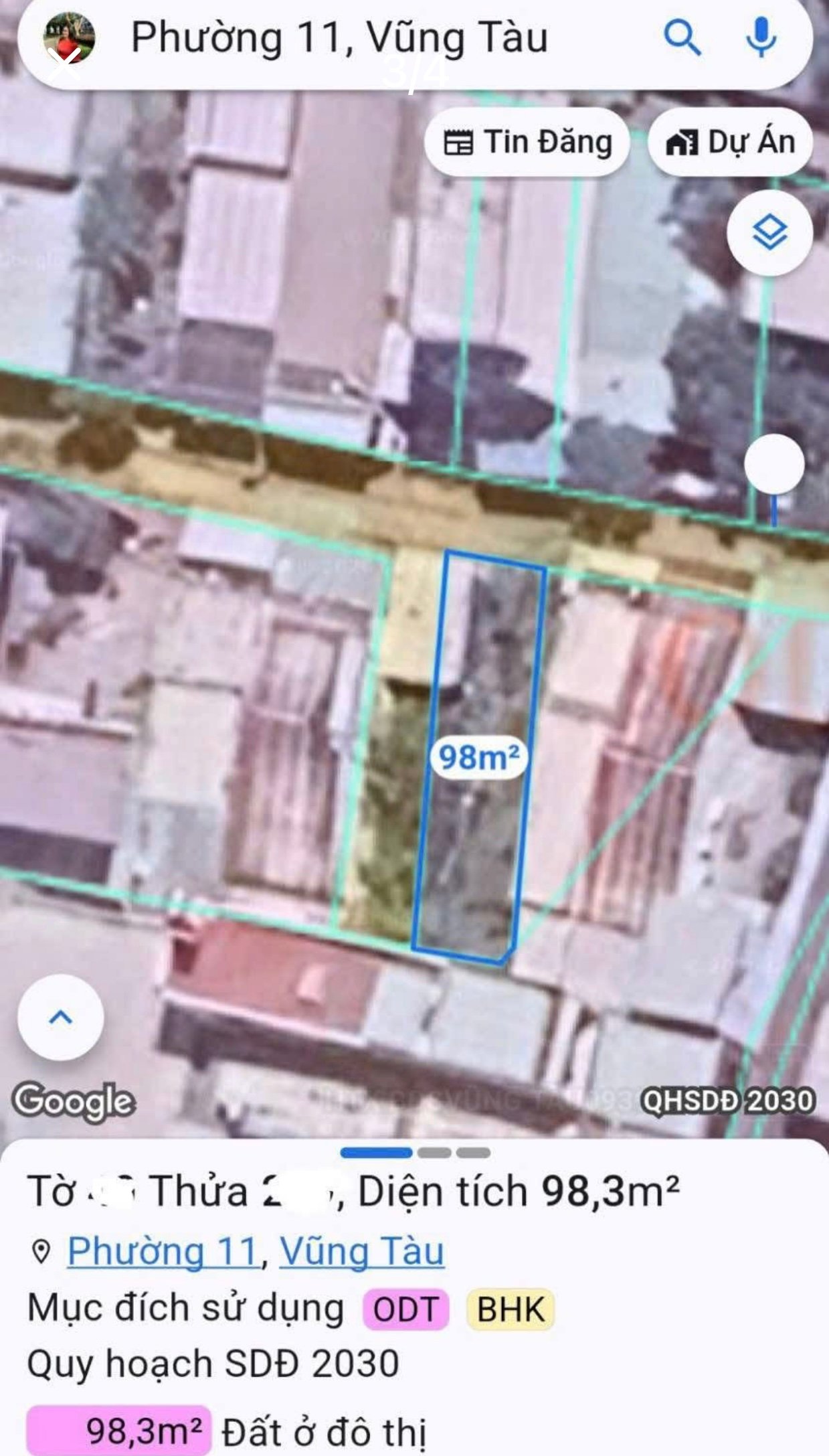Tap the search field showing Phường 11, Vũng Tàu
The height and width of the screenshot is (1456, 829).
(x=339, y=38)
